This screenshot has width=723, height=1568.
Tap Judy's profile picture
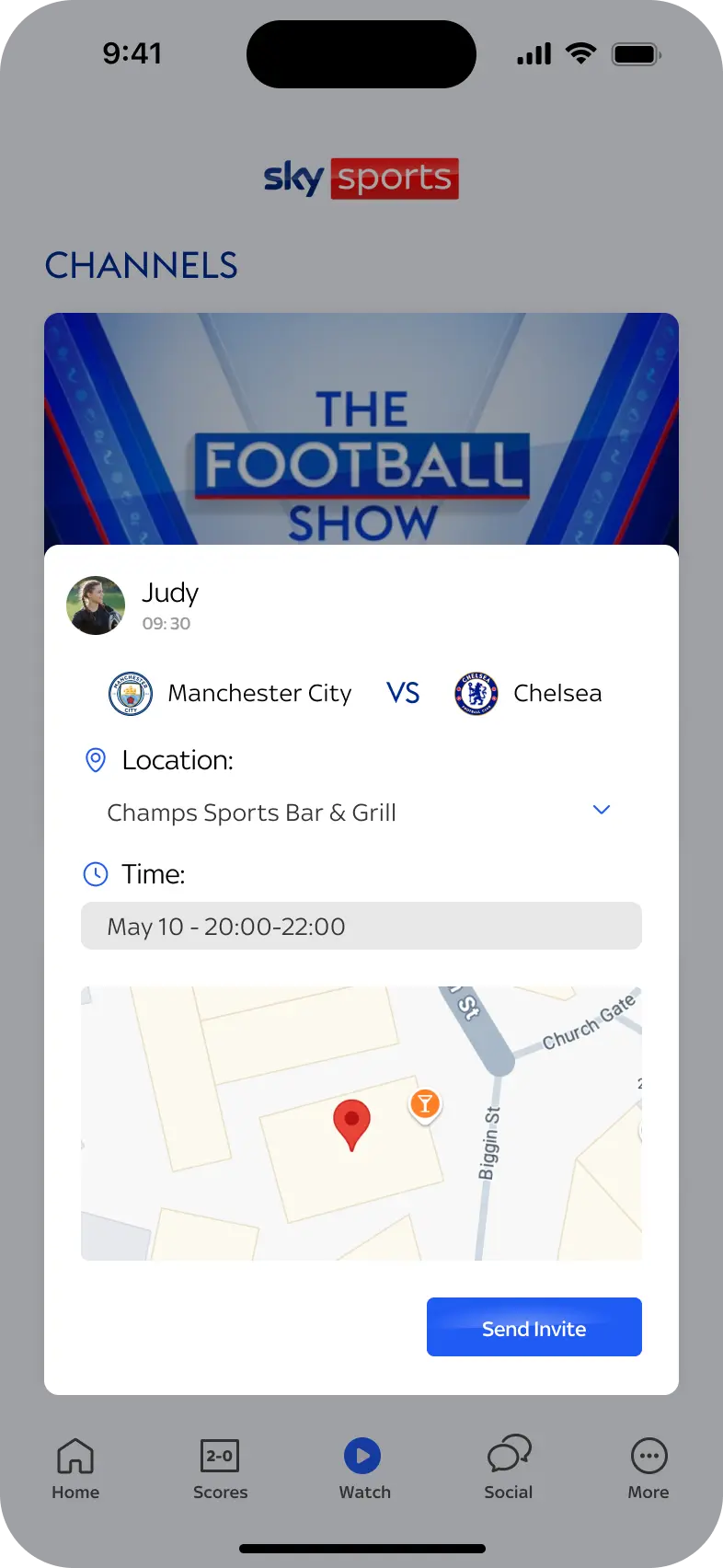95,605
